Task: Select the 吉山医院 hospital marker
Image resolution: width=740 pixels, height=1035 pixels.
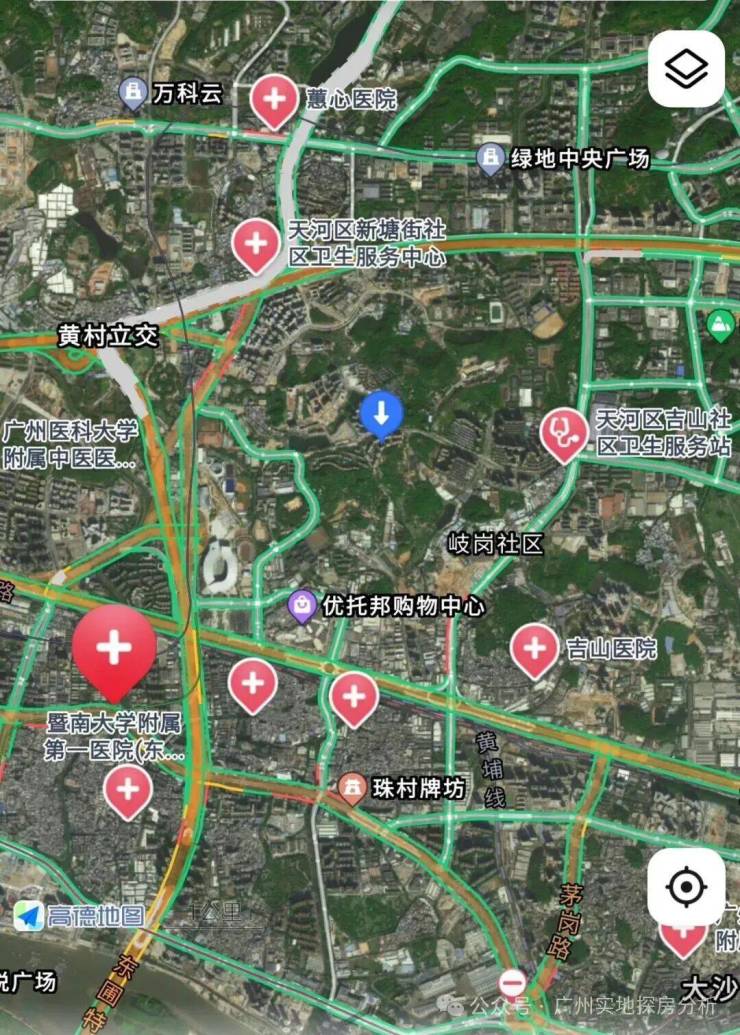Action: point(535,648)
